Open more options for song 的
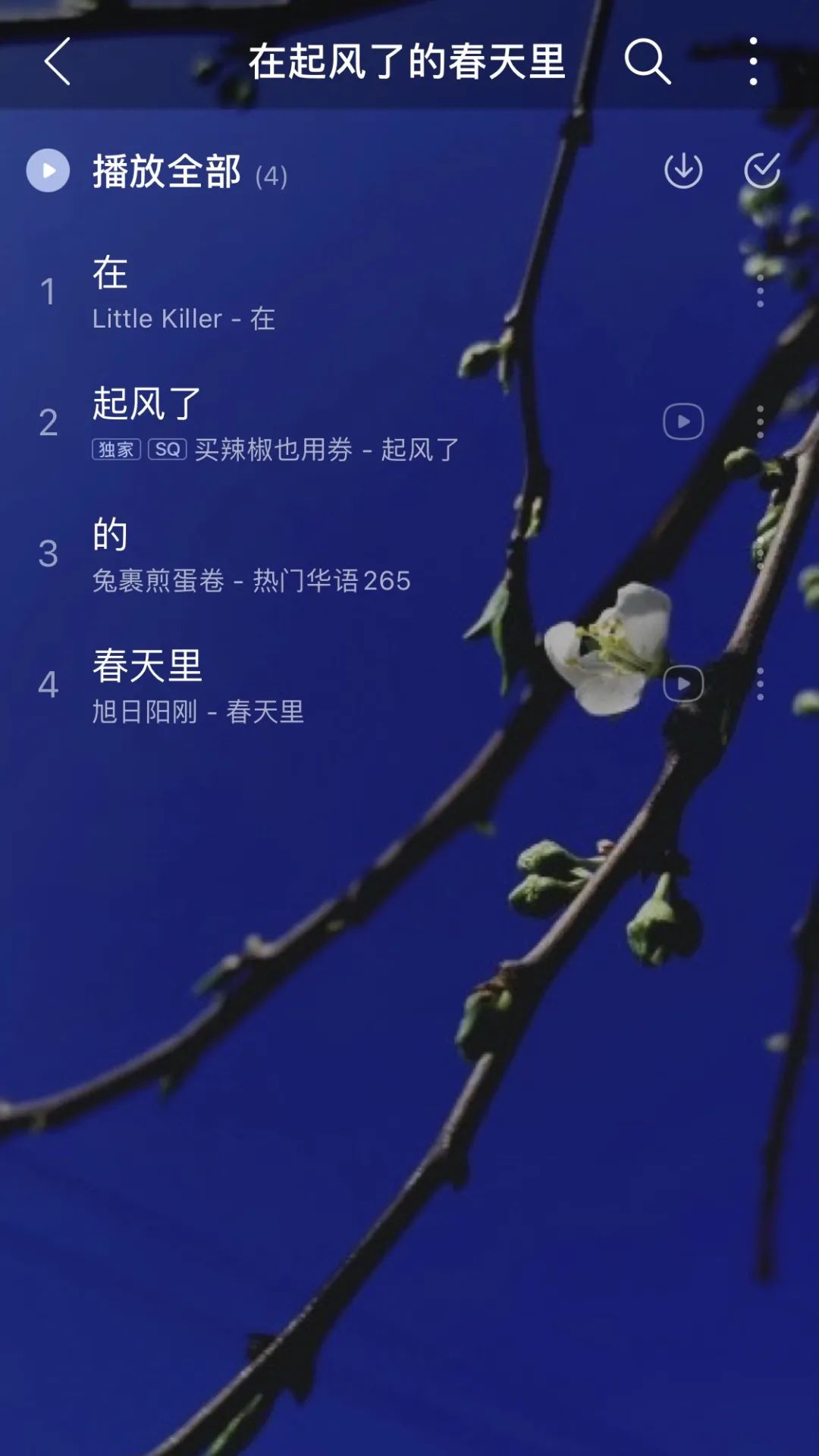This screenshot has height=1456, width=819. (x=760, y=554)
